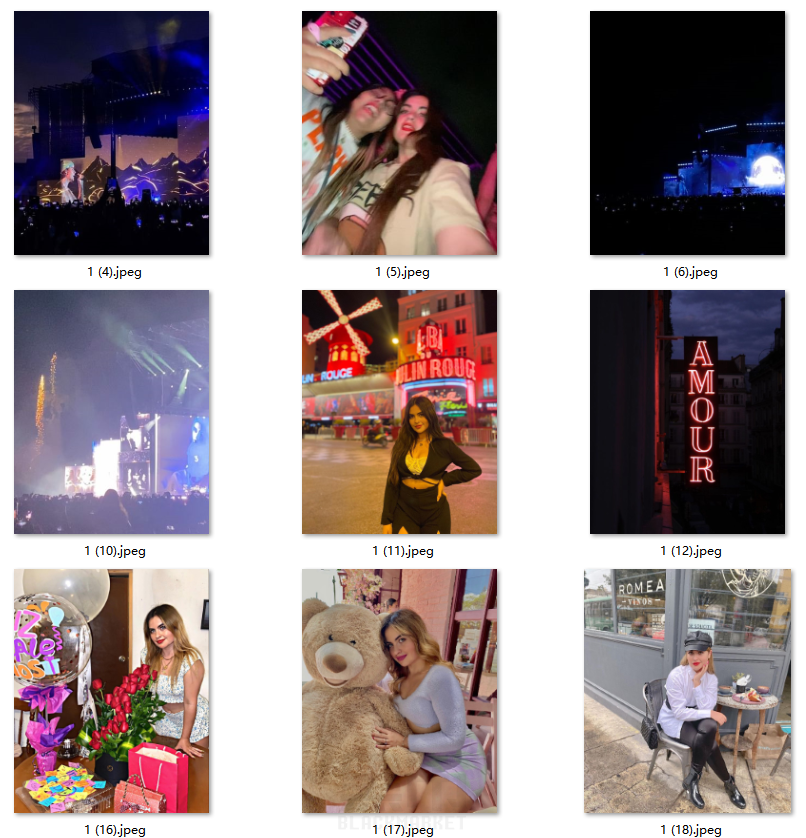Open the birthday photo 1 (16).jpeg
The width and height of the screenshot is (806, 838).
coord(111,691)
